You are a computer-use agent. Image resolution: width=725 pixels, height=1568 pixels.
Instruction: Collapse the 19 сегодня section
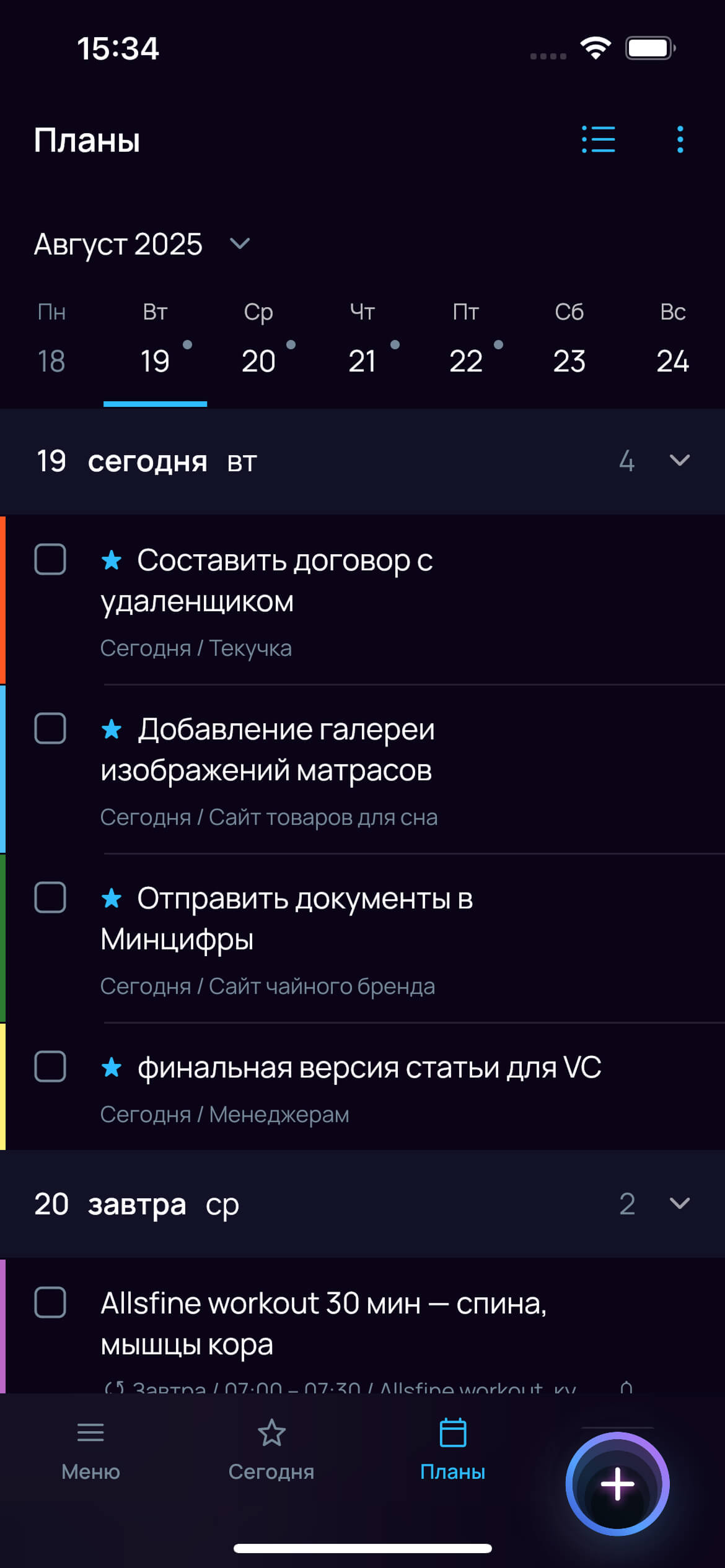[680, 461]
